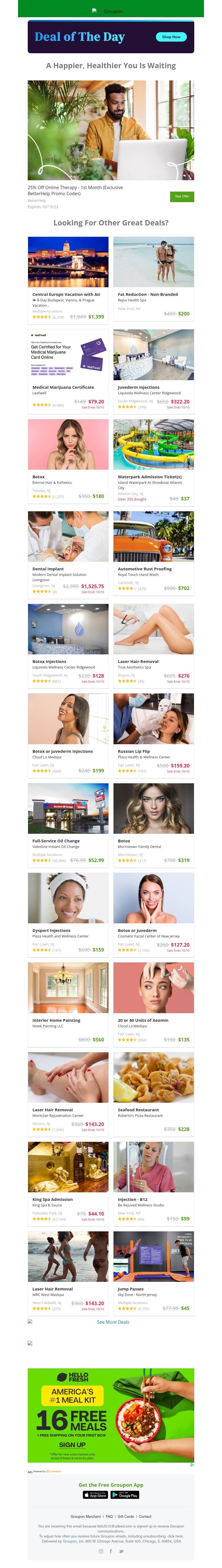The width and height of the screenshot is (222, 1568).
Task: Visit Groupon's Instagram page
Action: [x=101, y=1551]
